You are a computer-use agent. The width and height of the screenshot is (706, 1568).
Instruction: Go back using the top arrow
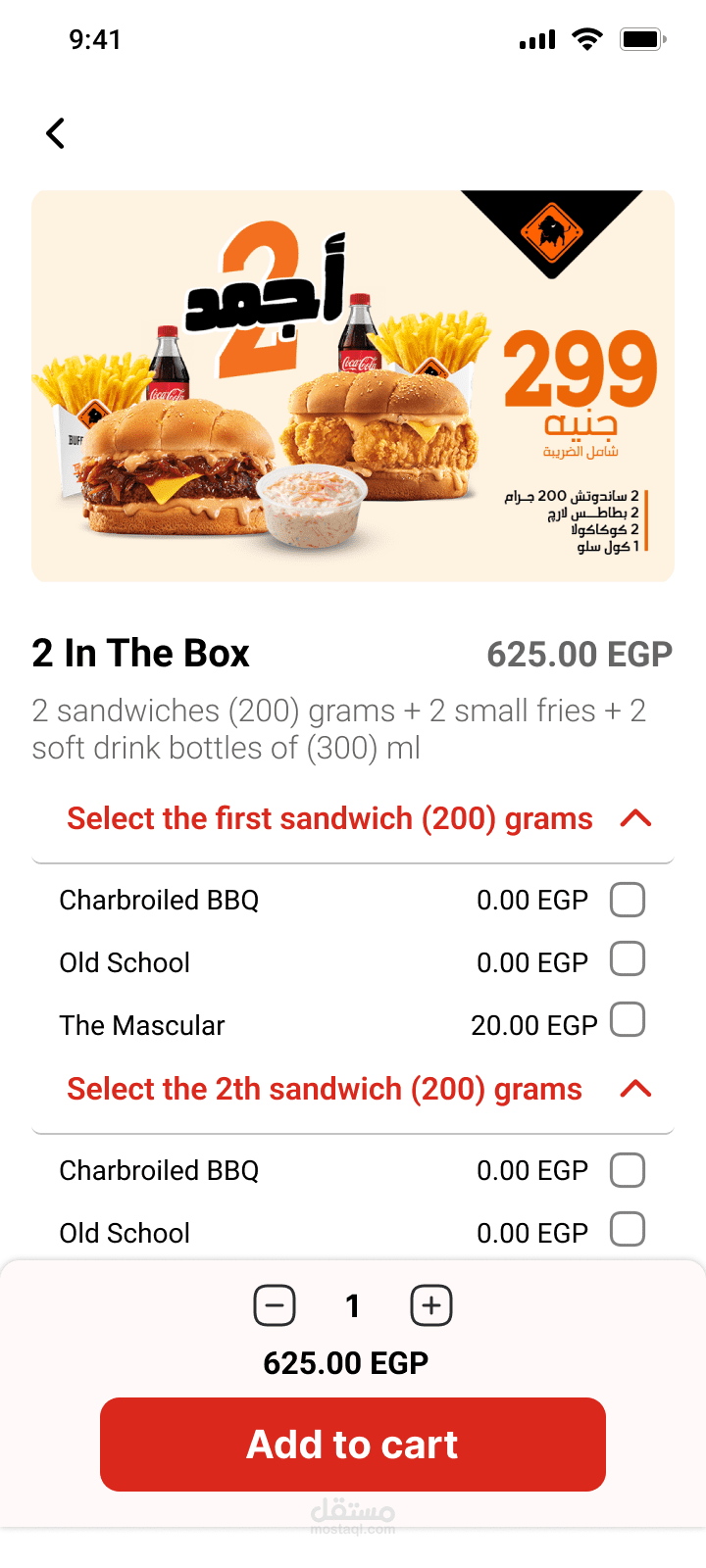[x=56, y=133]
